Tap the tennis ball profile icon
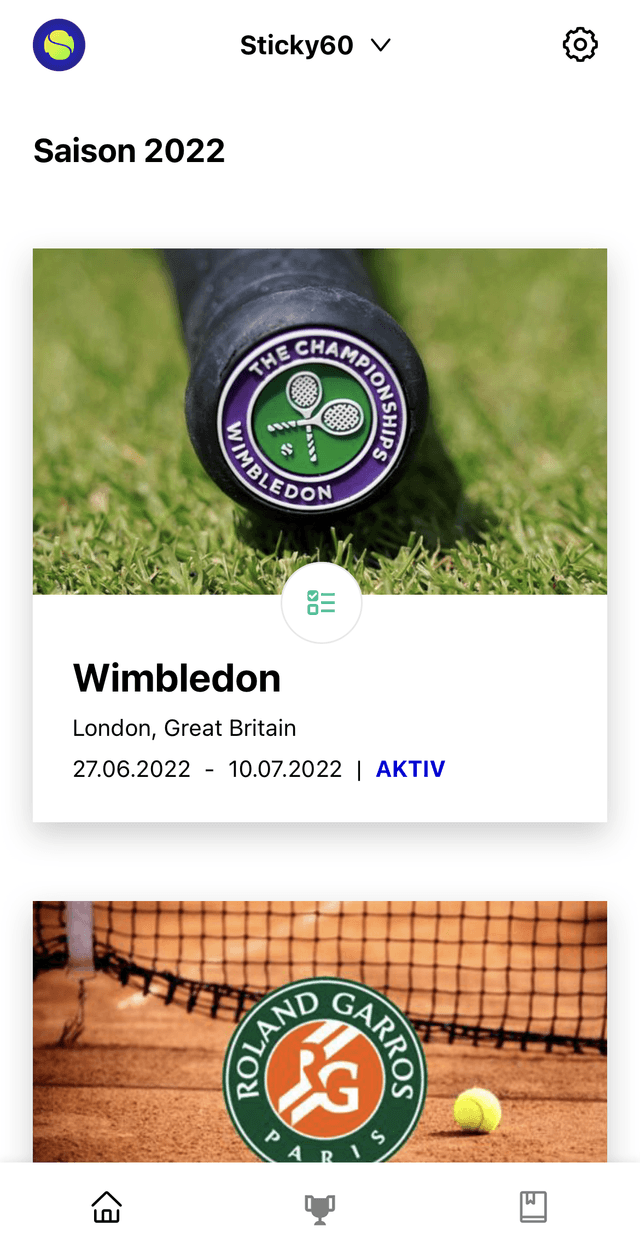The image size is (640, 1260). coord(59,45)
